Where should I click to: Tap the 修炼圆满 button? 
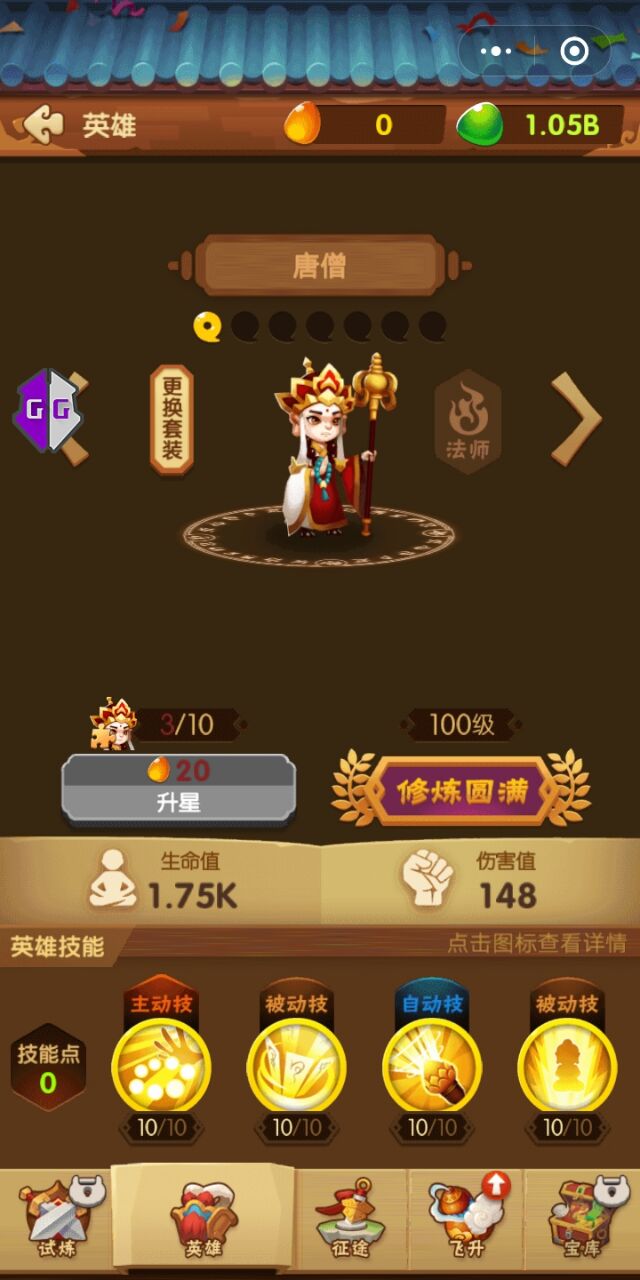point(461,792)
